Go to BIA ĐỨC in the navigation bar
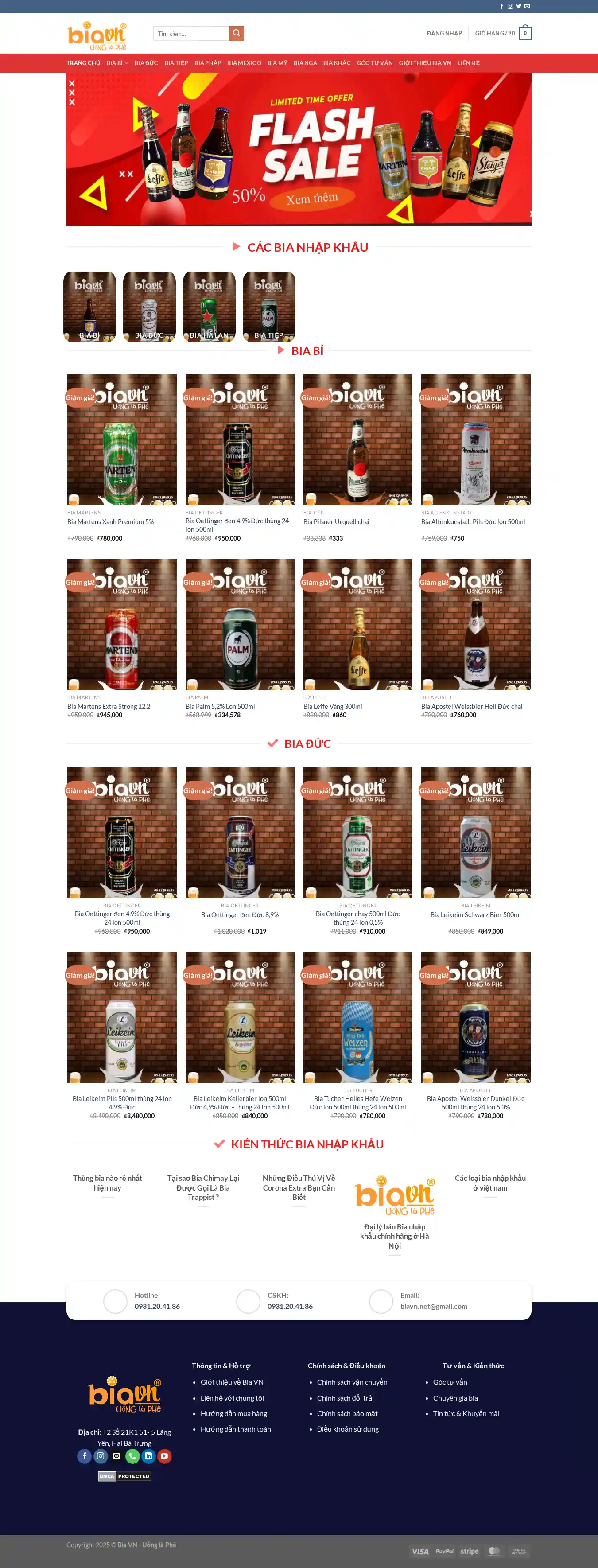598x1568 pixels. tap(146, 63)
